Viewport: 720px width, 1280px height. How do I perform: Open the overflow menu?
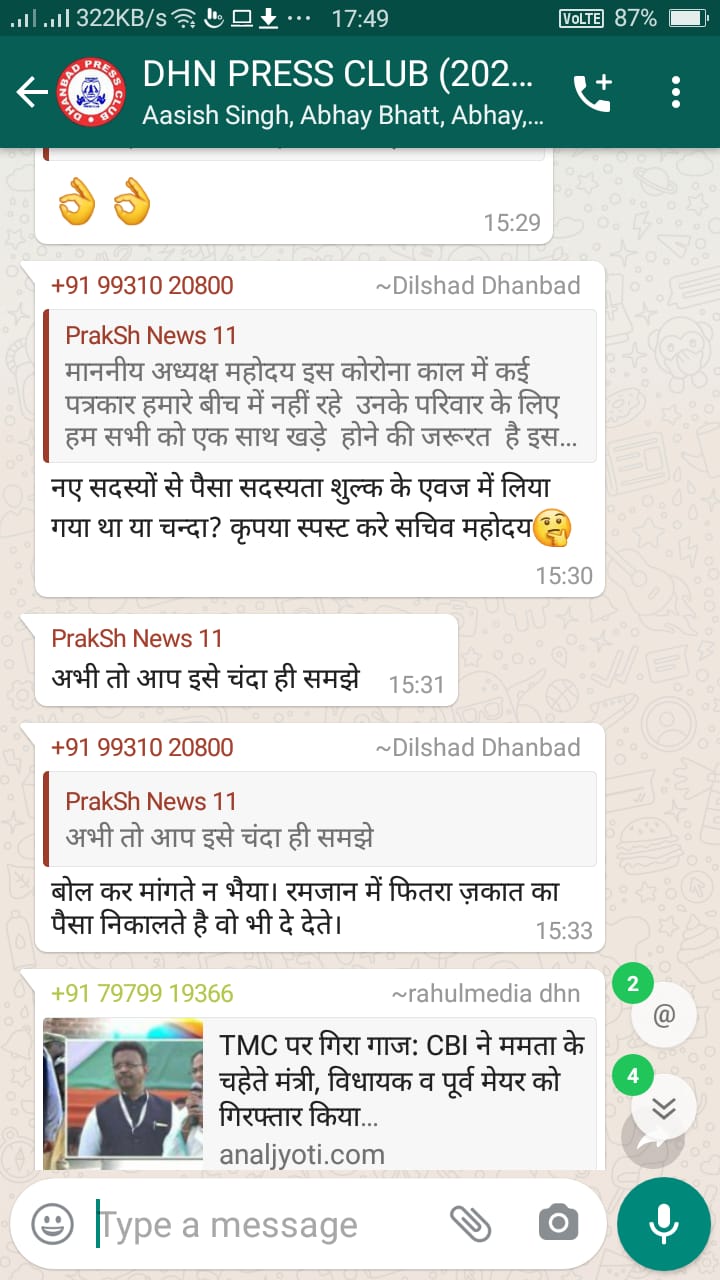point(676,92)
